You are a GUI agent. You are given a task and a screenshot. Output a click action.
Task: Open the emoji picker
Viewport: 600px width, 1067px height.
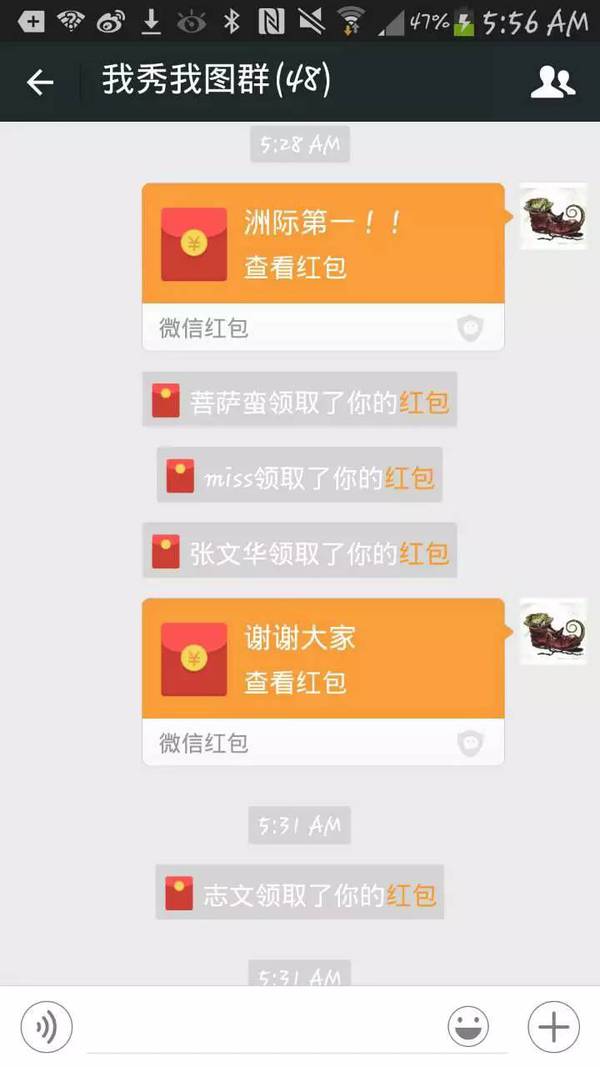click(468, 1027)
